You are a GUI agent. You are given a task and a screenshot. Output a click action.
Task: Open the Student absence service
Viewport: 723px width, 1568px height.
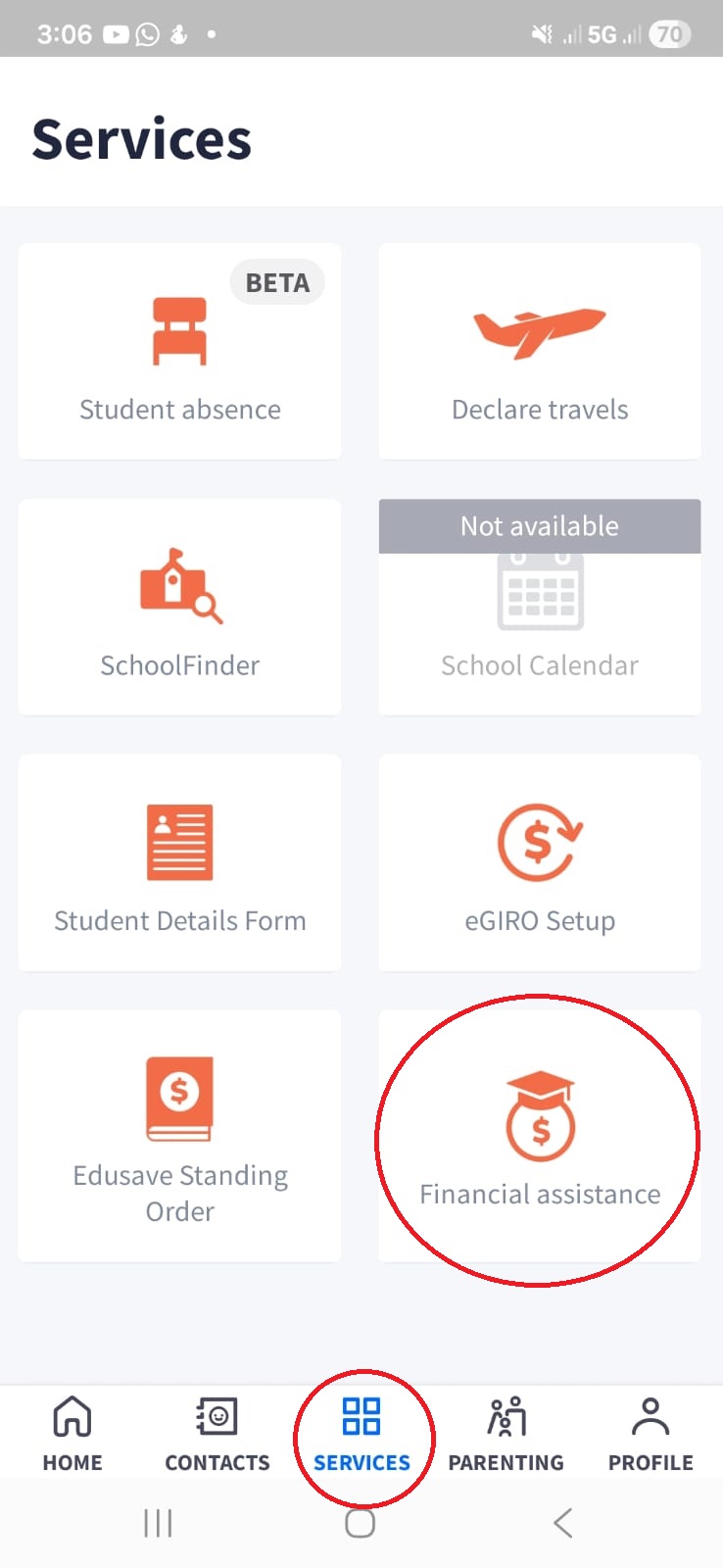tap(179, 351)
